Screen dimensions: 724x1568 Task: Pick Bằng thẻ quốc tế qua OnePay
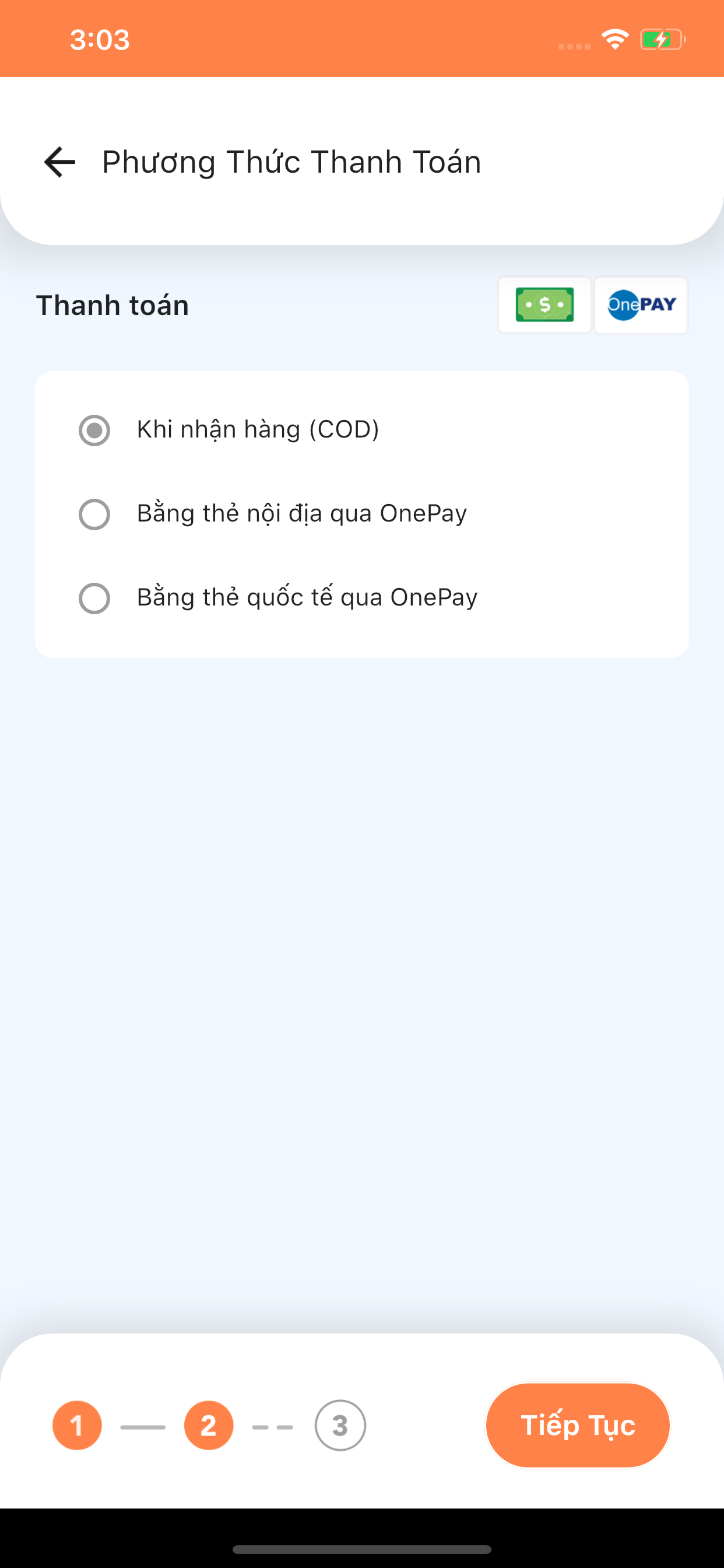[x=362, y=598]
